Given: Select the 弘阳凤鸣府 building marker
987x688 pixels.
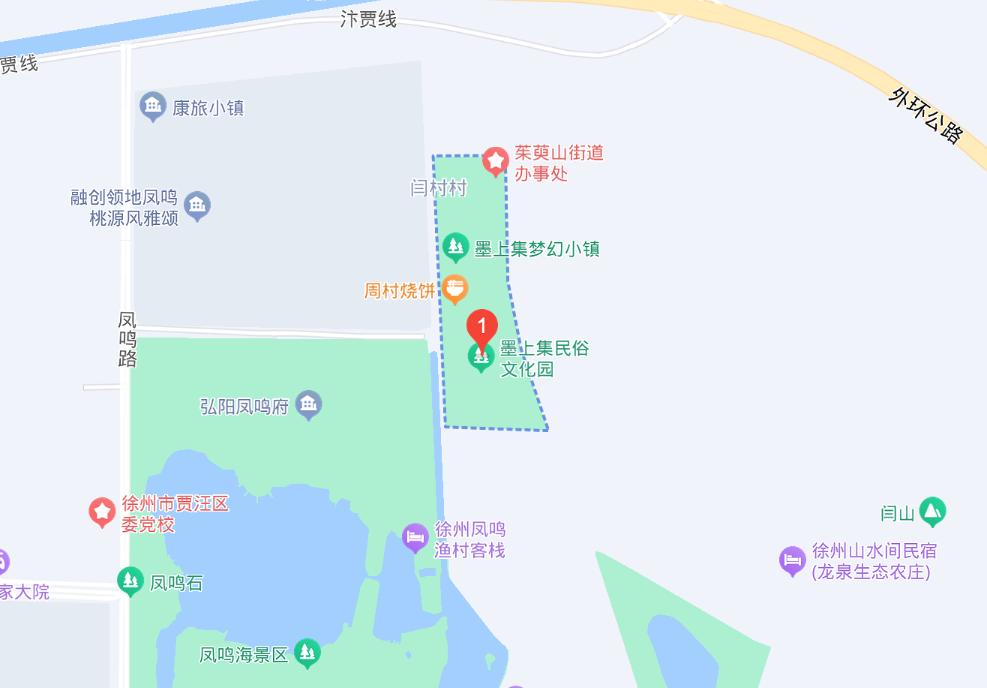Looking at the screenshot, I should tap(309, 405).
